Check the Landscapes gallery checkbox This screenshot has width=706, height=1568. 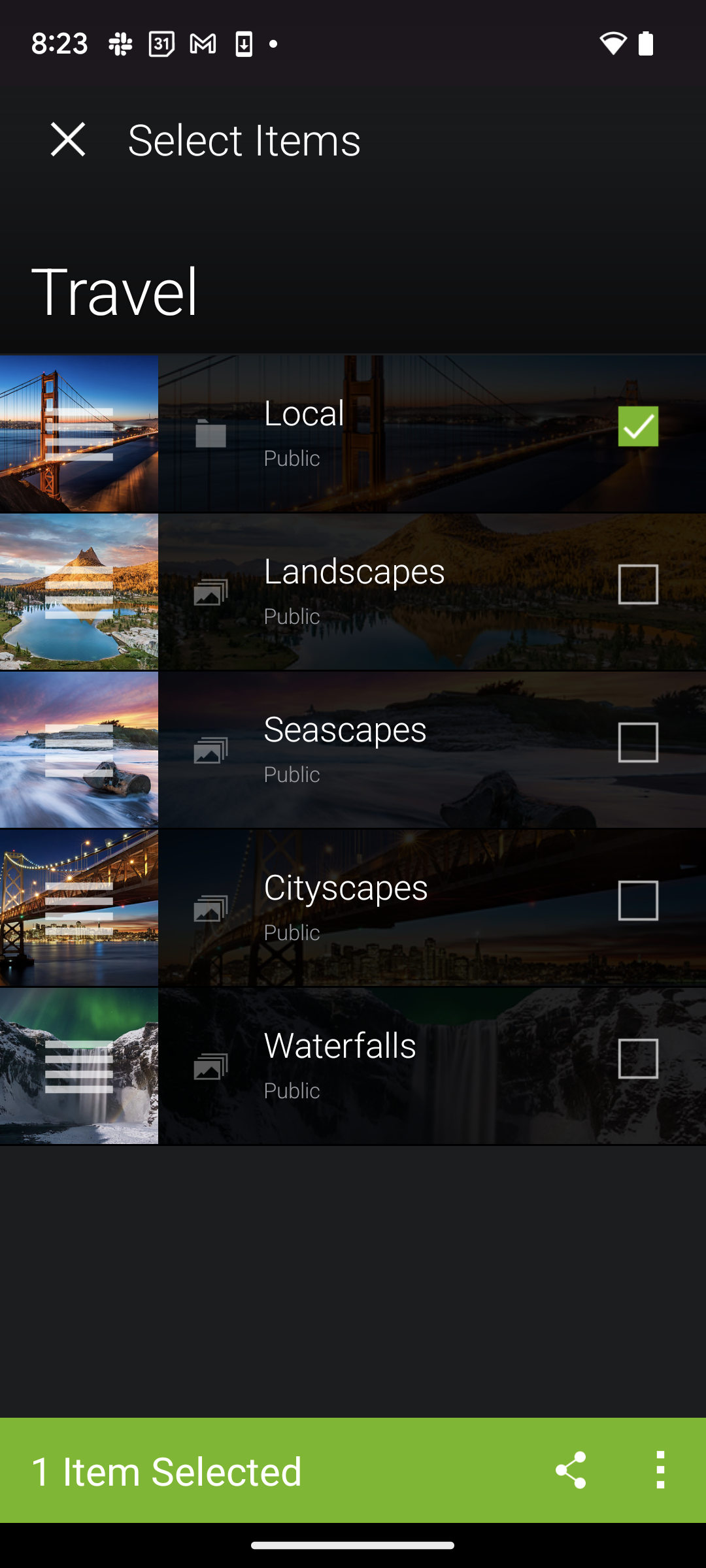click(x=638, y=584)
